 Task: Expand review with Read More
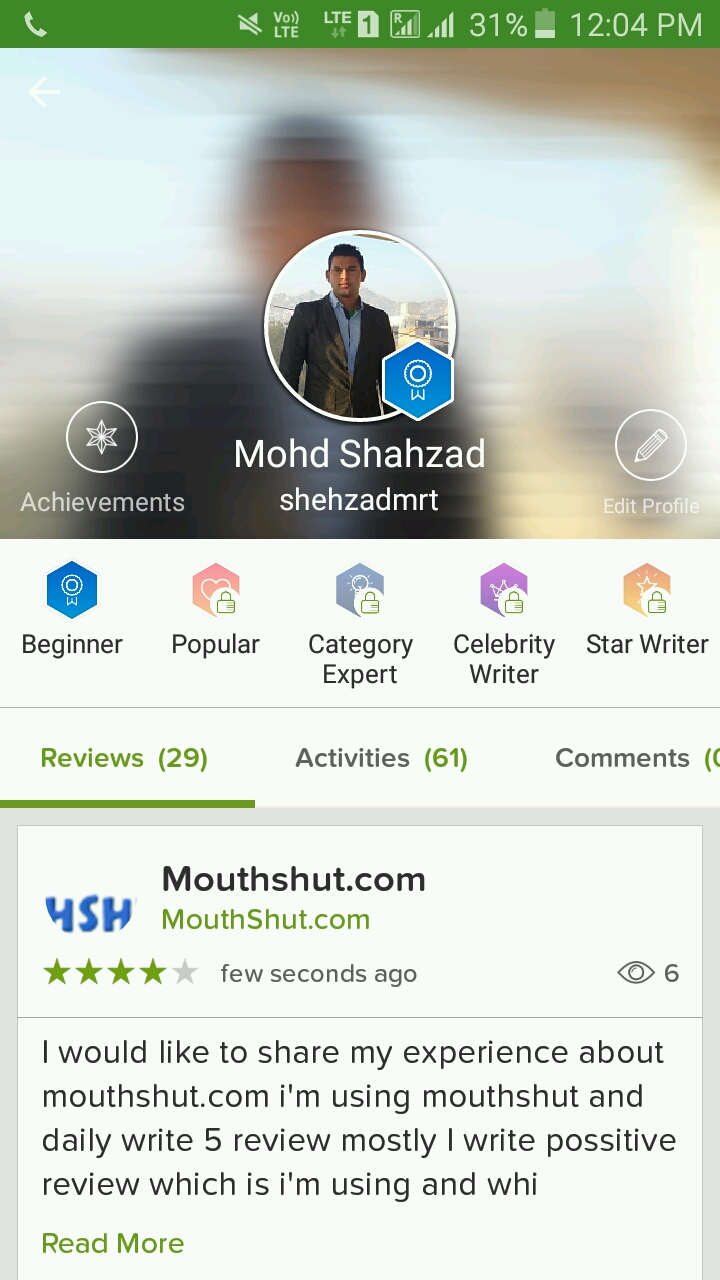click(x=113, y=1243)
